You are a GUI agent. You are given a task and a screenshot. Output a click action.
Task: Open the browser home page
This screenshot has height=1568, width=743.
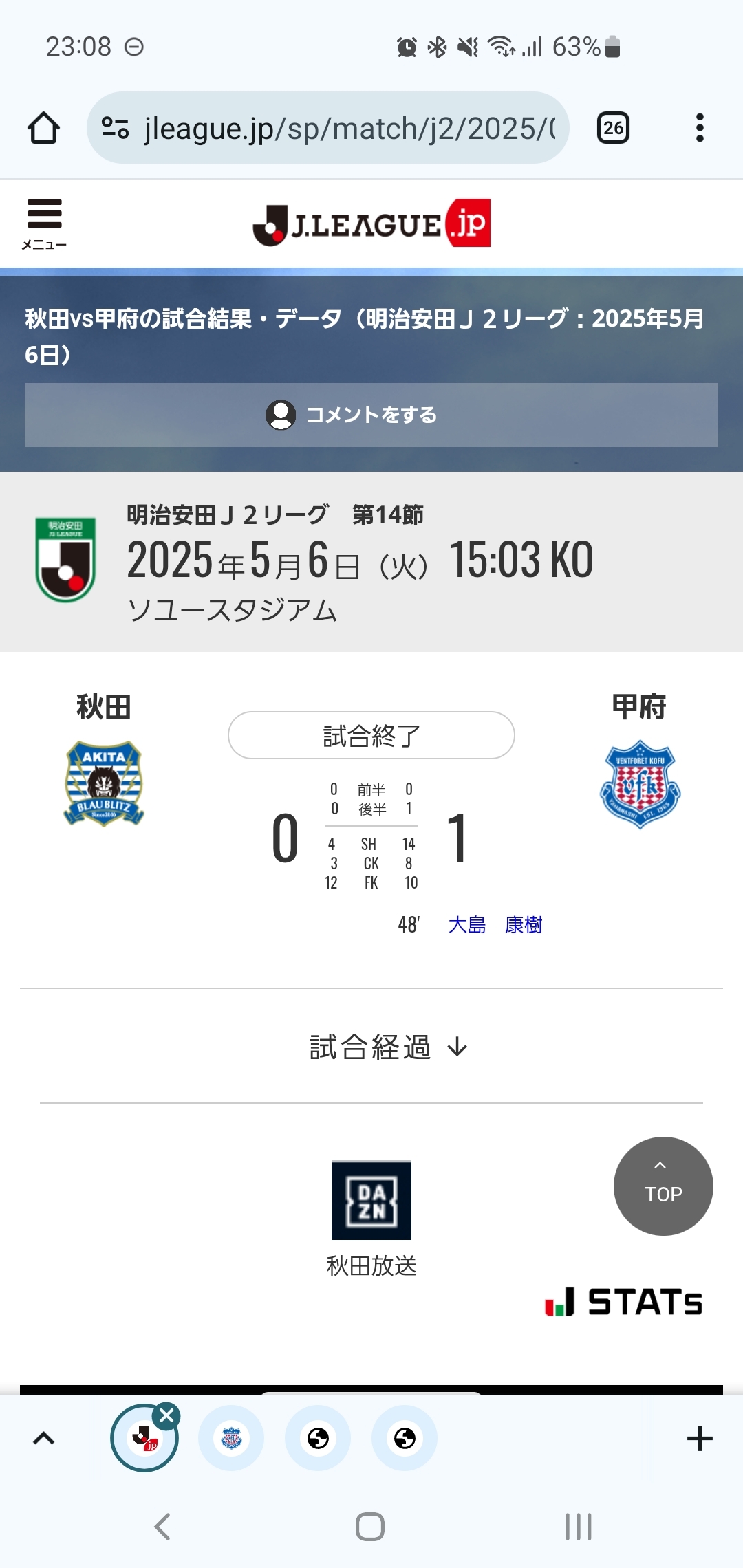43,128
